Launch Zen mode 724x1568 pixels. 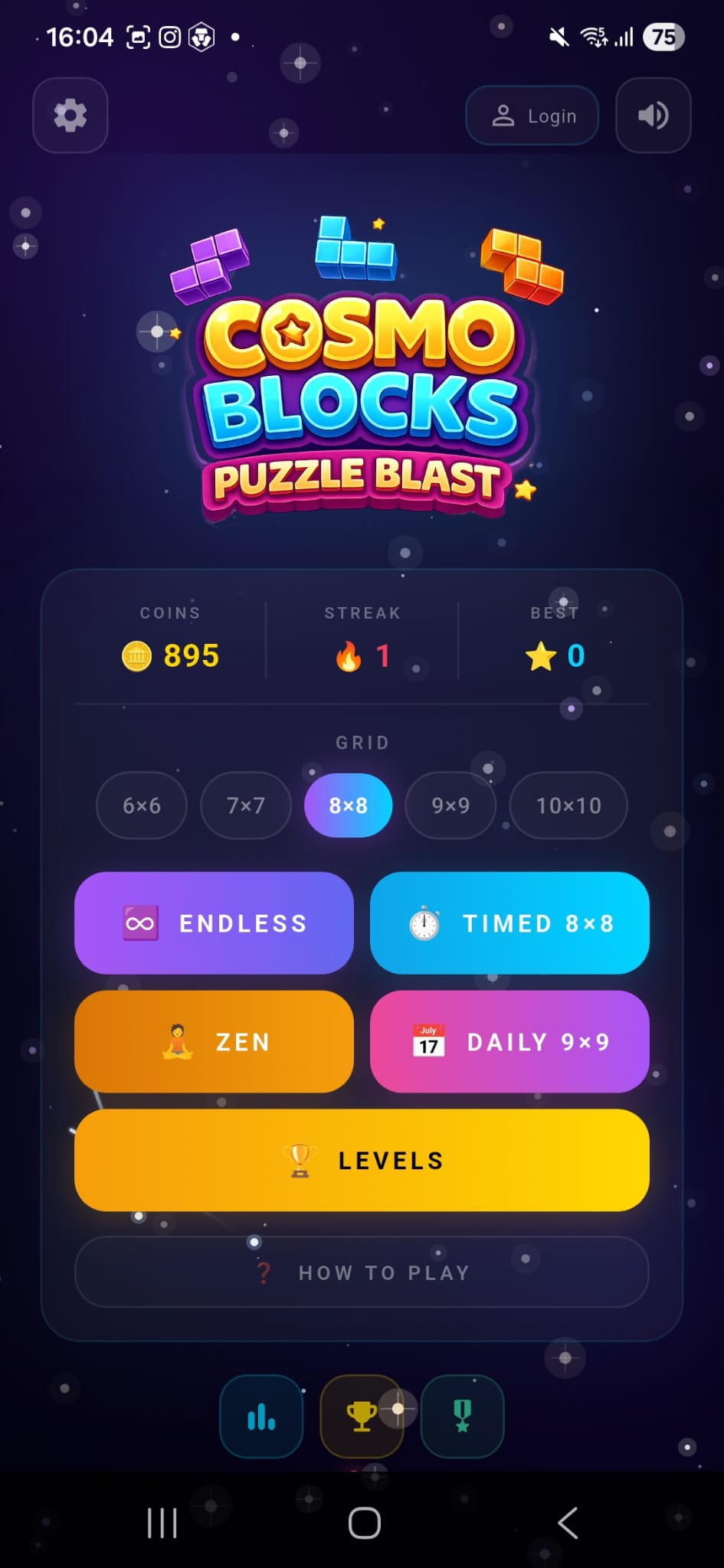[214, 1042]
